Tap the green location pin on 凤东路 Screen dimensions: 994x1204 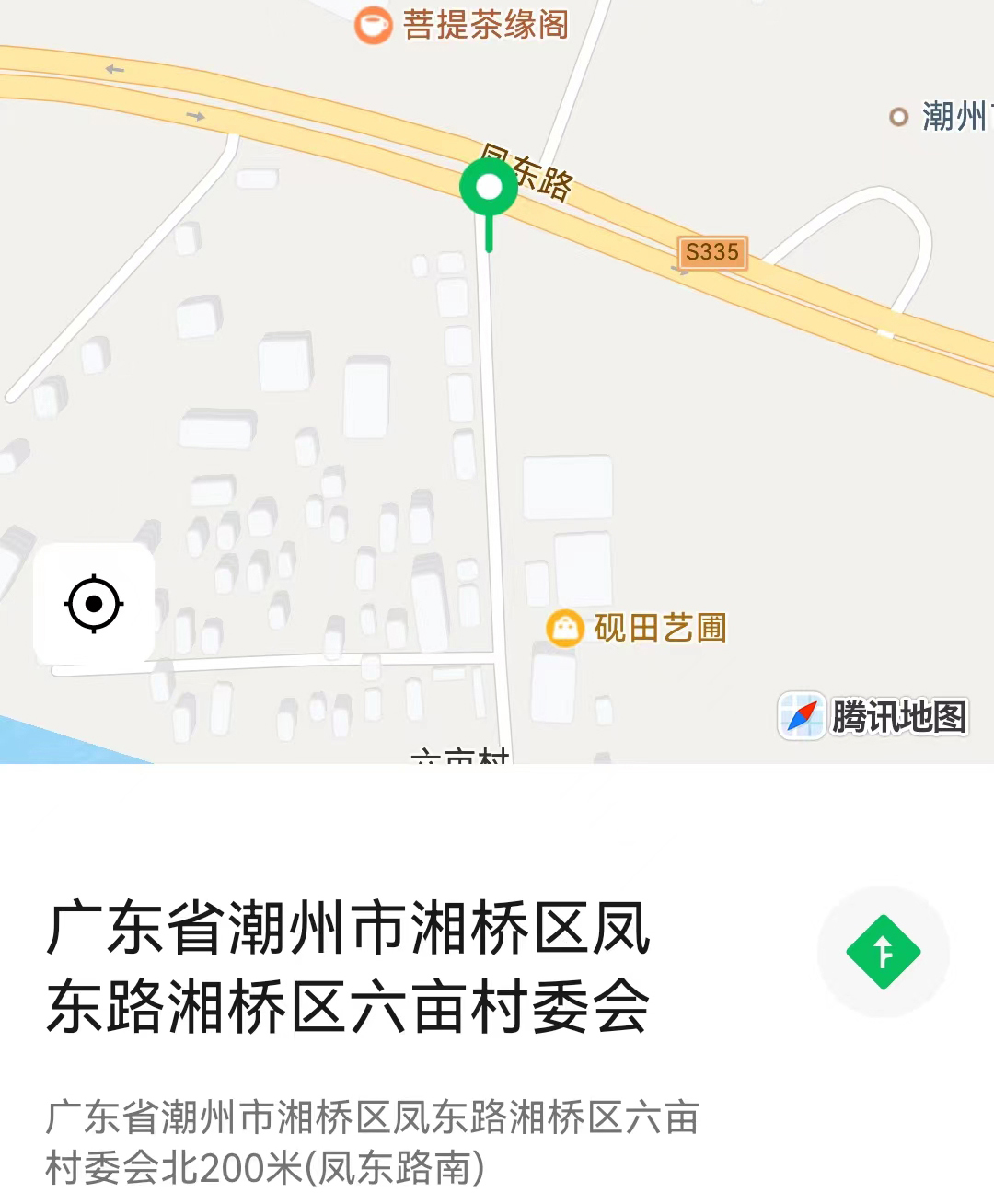click(489, 189)
